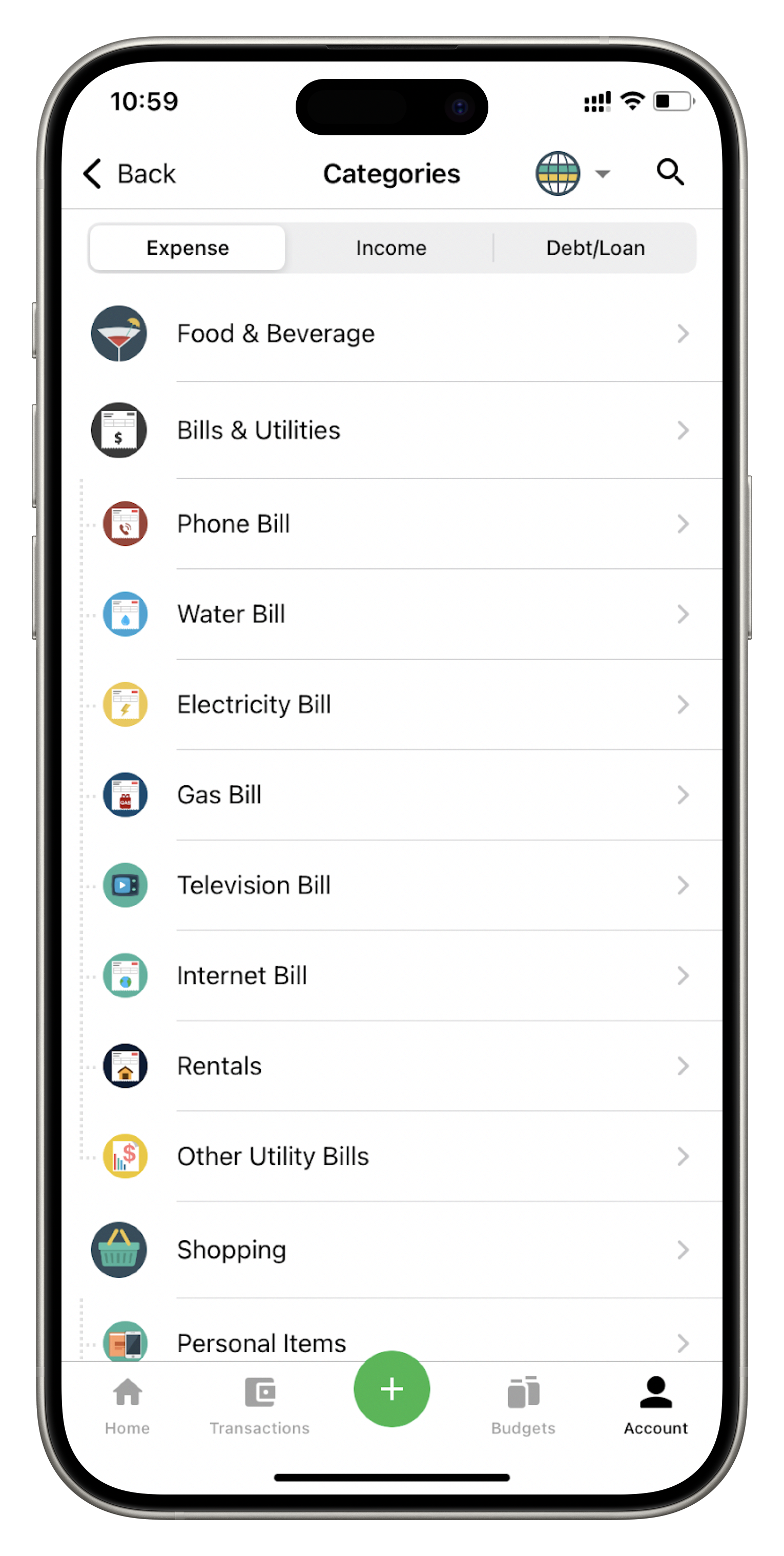Add a new transaction with the plus button
The height and width of the screenshot is (1556, 784).
point(391,1389)
